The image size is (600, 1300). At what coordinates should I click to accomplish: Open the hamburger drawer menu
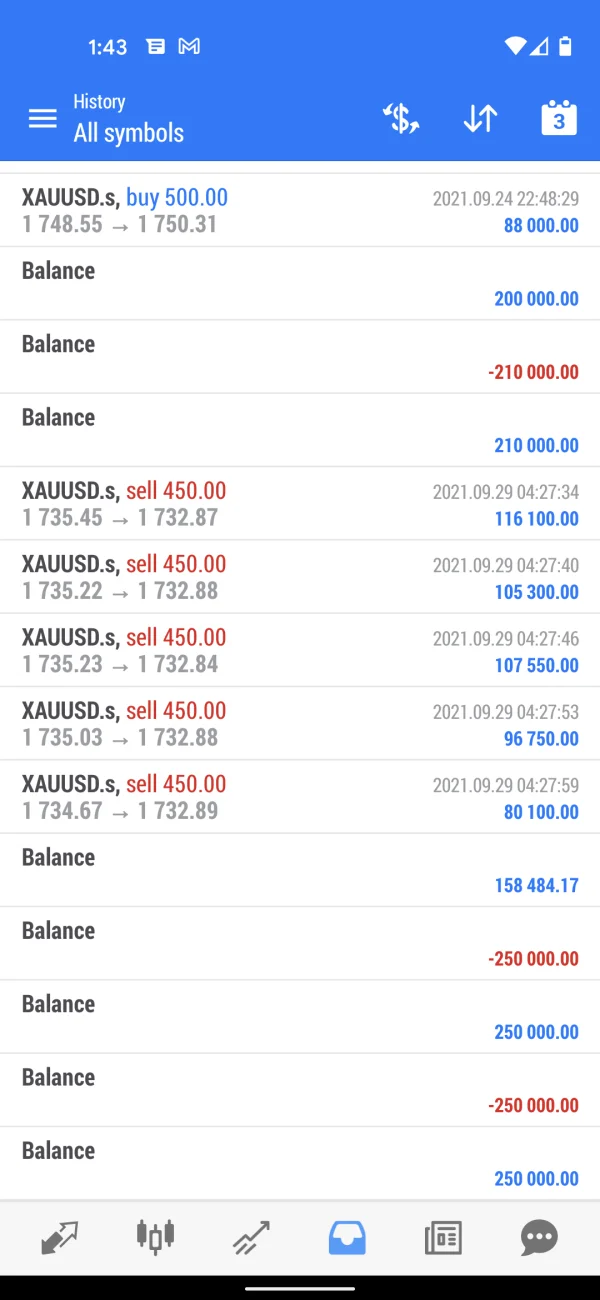point(42,119)
